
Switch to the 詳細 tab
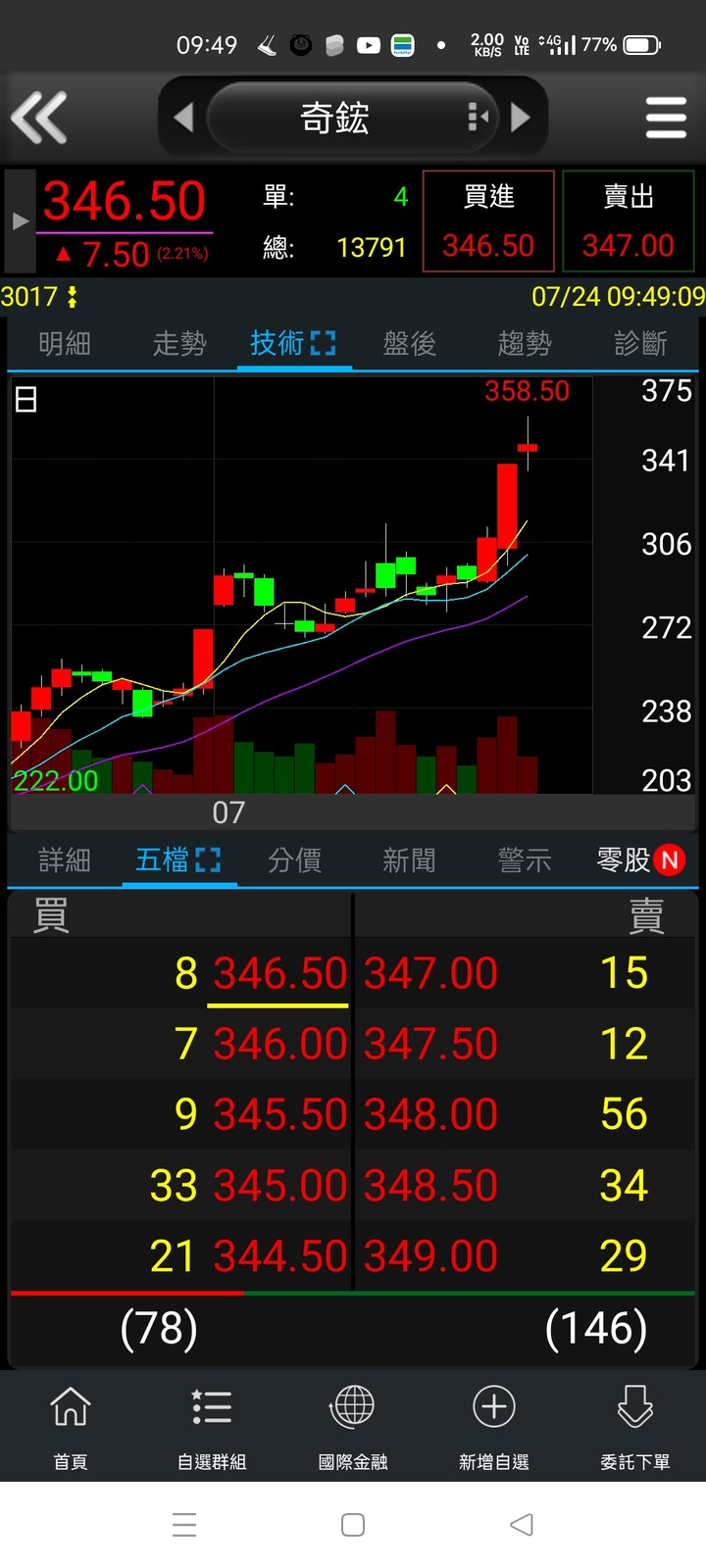point(65,860)
